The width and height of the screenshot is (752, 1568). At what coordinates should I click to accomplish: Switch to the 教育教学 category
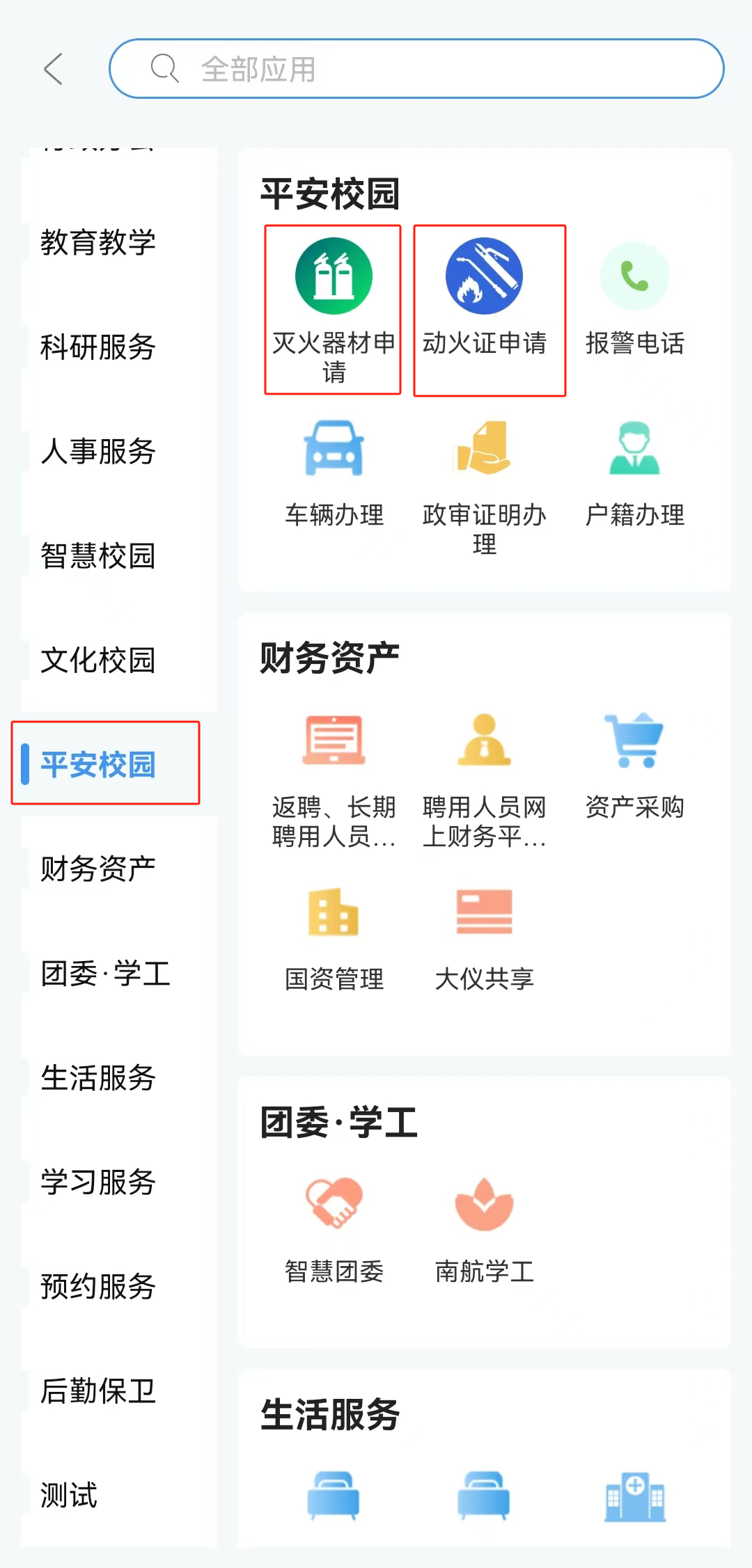[98, 242]
